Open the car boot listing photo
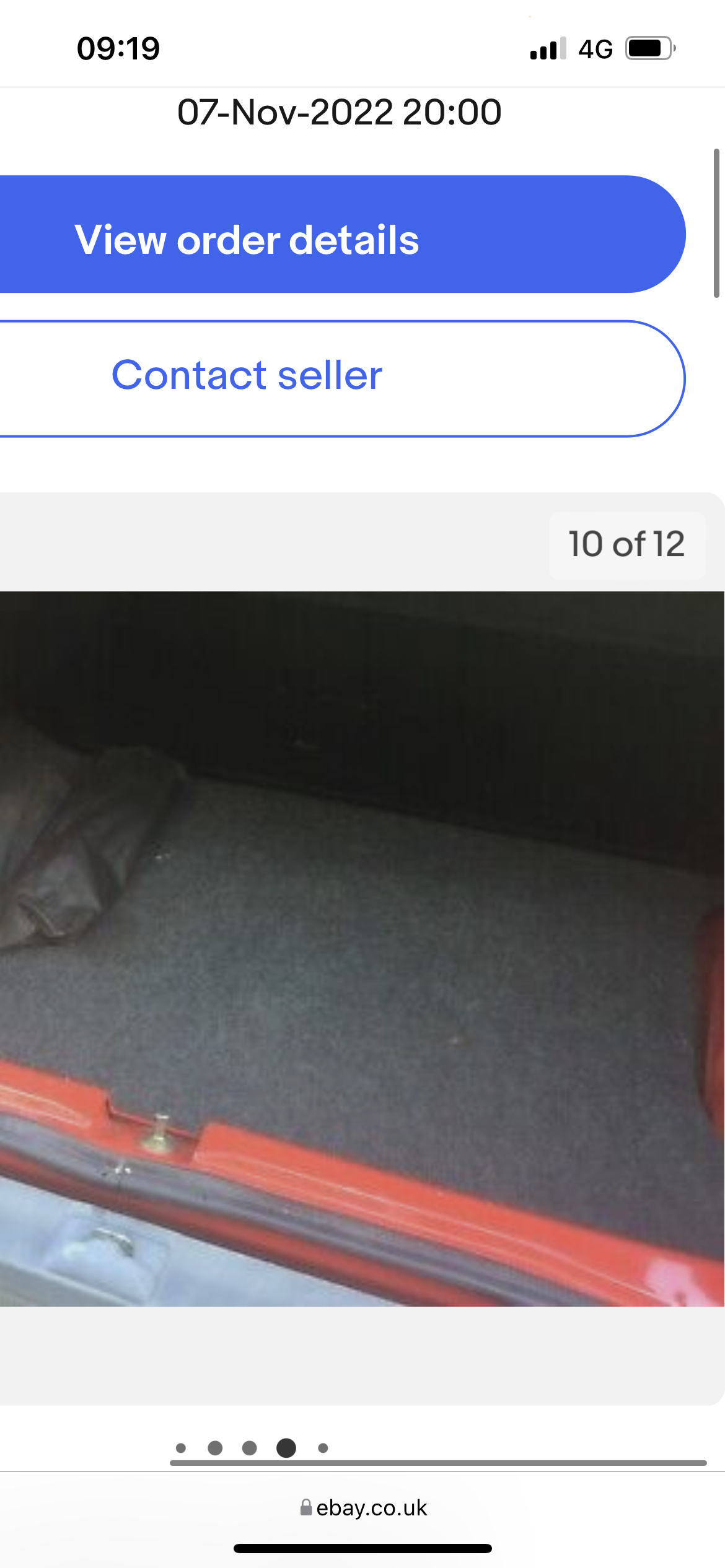Screen dimensions: 725x1568 click(362, 949)
